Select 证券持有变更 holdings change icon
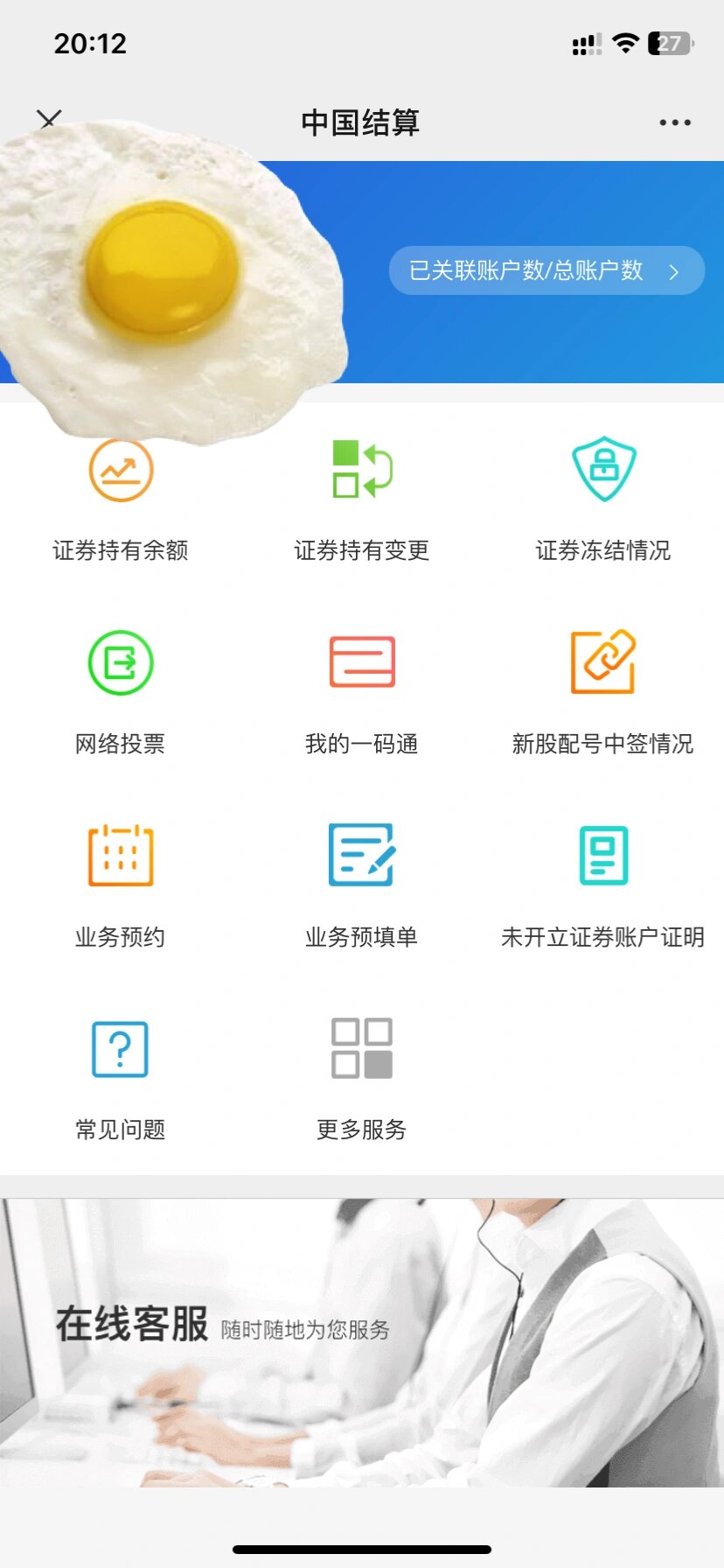724x1568 pixels. coord(361,470)
